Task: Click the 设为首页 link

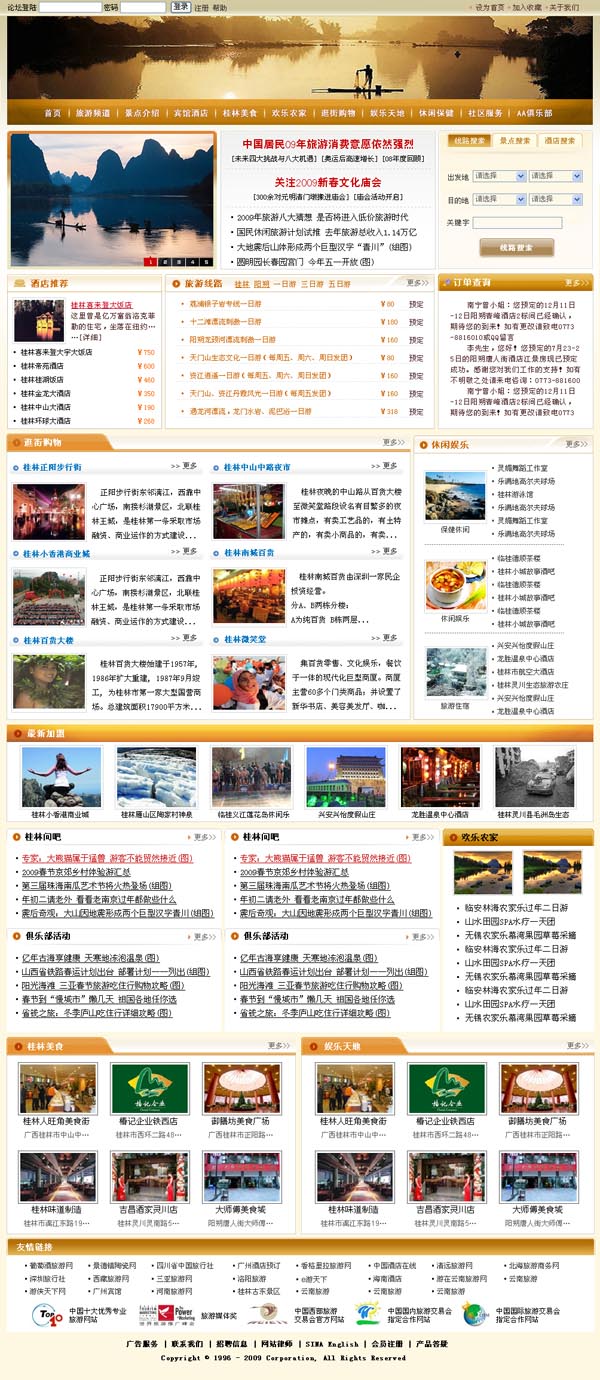Action: (489, 7)
